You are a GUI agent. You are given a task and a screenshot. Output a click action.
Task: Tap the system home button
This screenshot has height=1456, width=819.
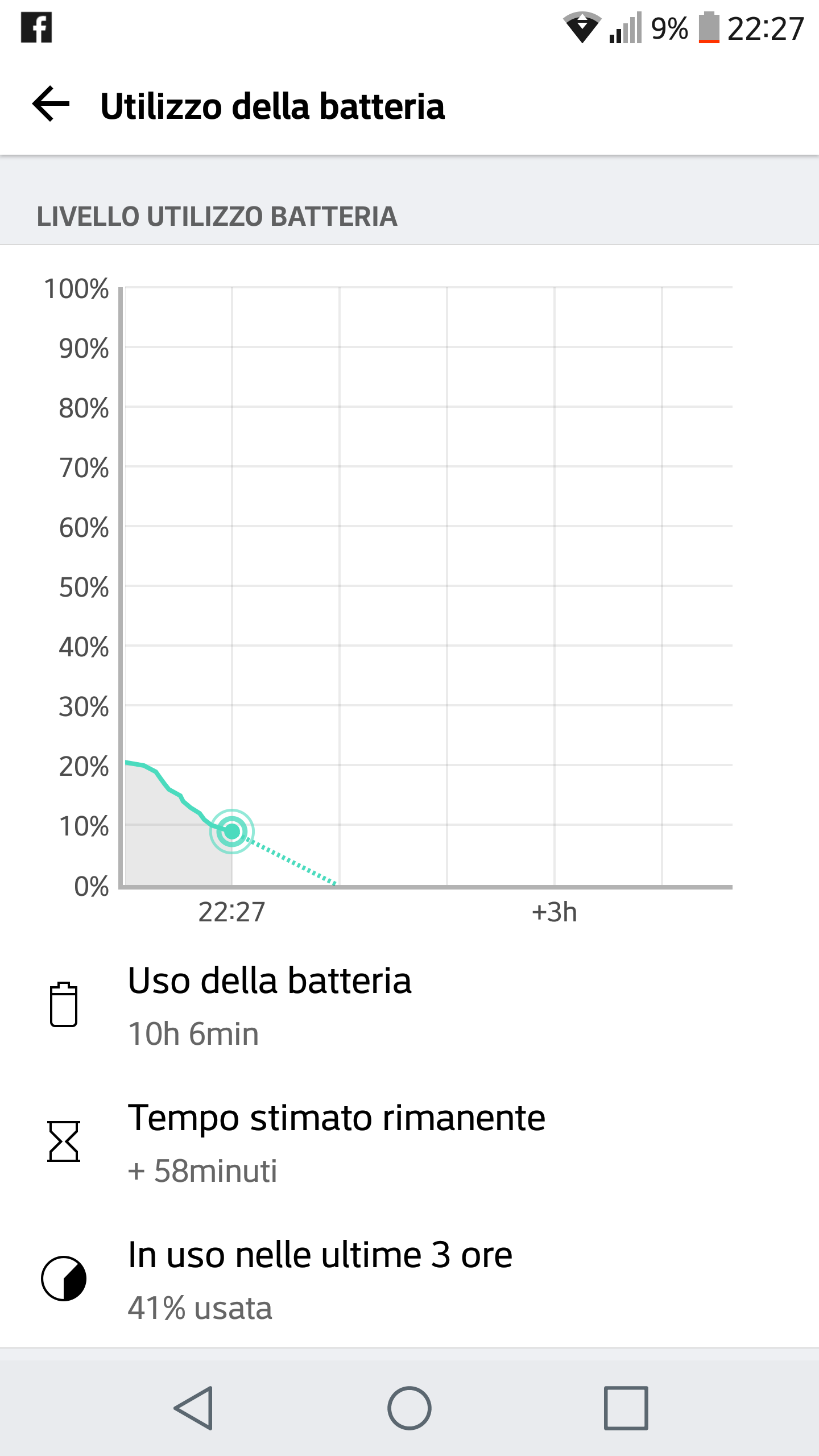[409, 1408]
